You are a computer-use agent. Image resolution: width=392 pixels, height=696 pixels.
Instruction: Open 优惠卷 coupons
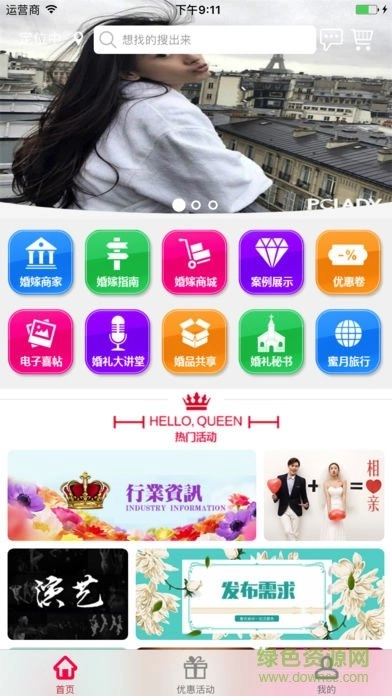click(348, 262)
